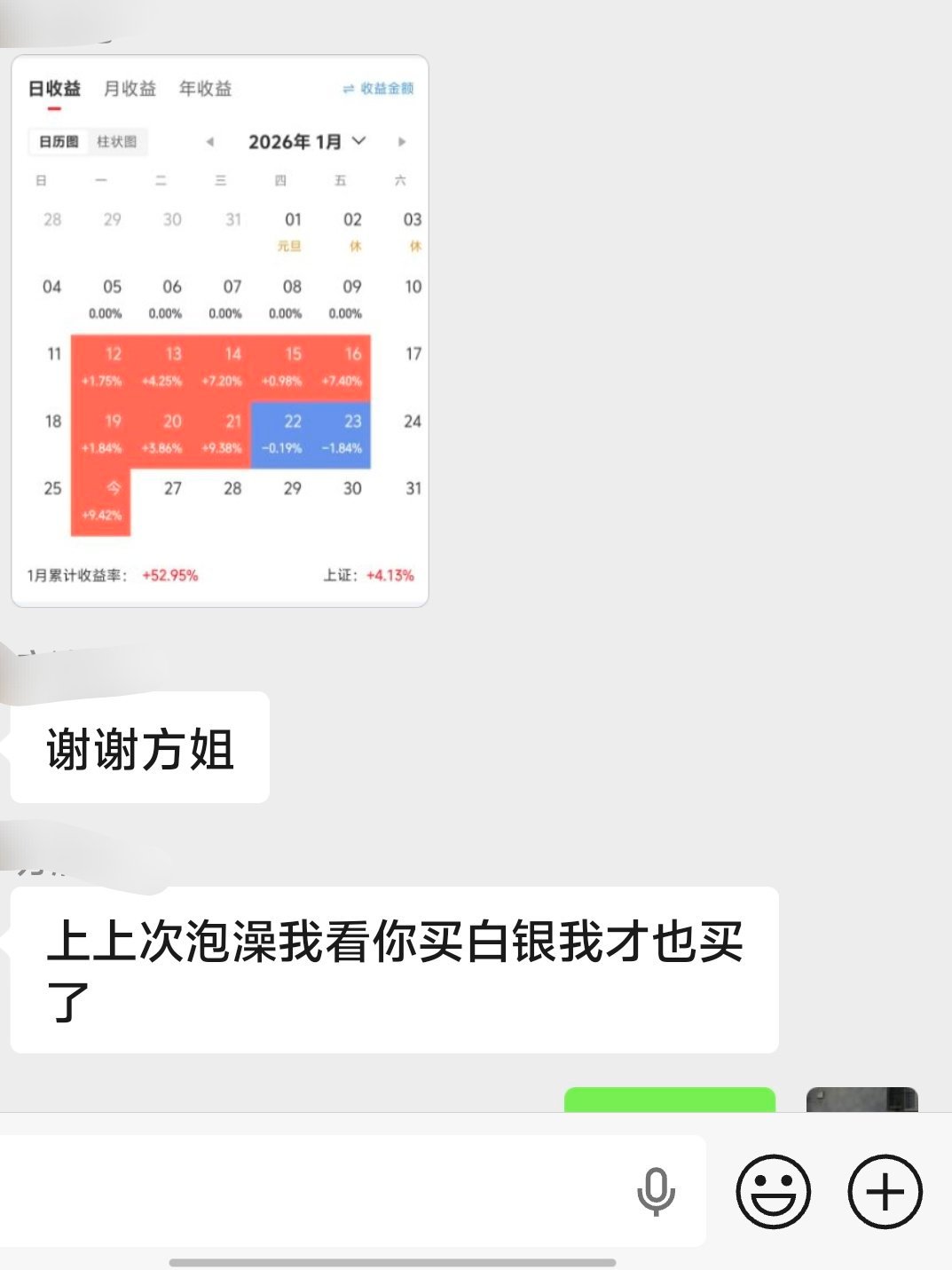Tap the voice input microphone icon
Image resolution: width=952 pixels, height=1270 pixels.
(655, 1191)
